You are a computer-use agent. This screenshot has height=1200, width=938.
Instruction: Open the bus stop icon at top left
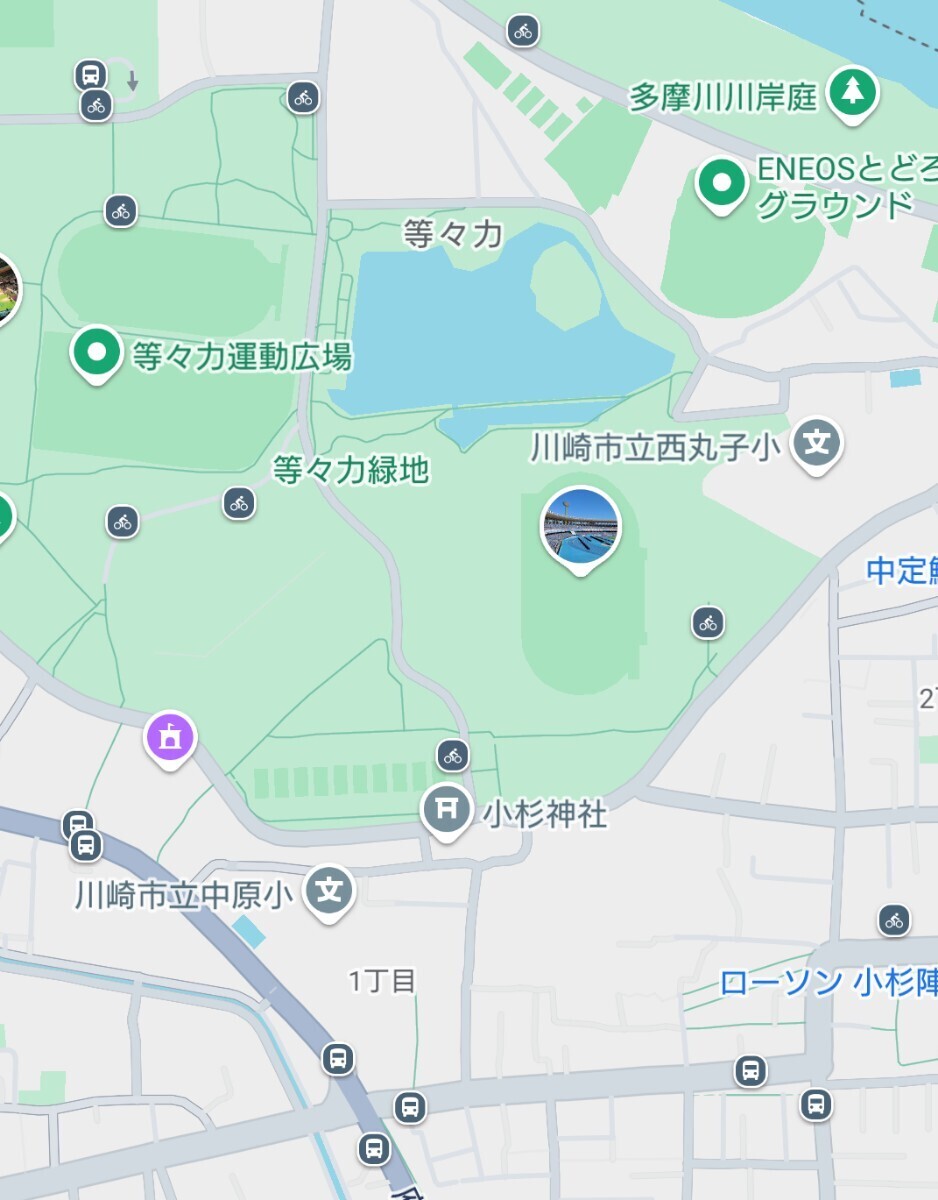(x=88, y=74)
